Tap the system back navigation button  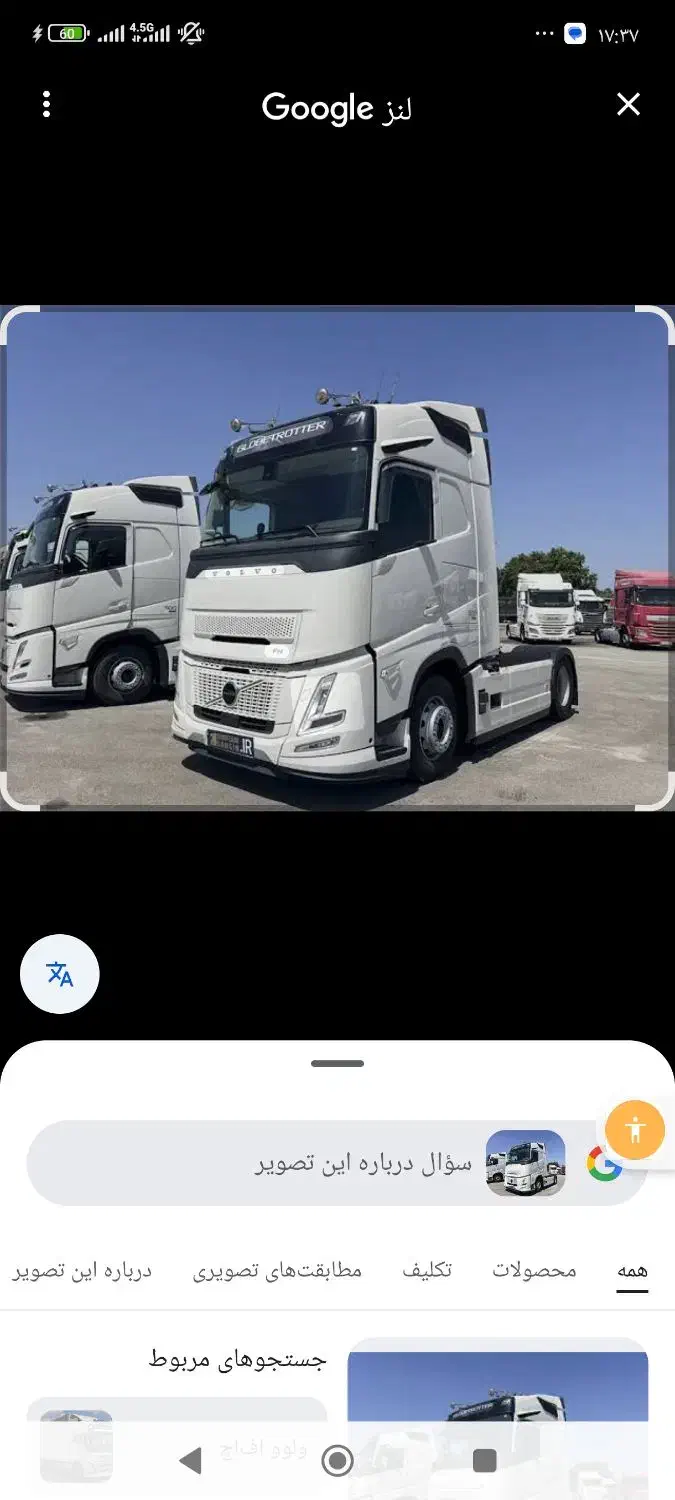(x=190, y=1461)
